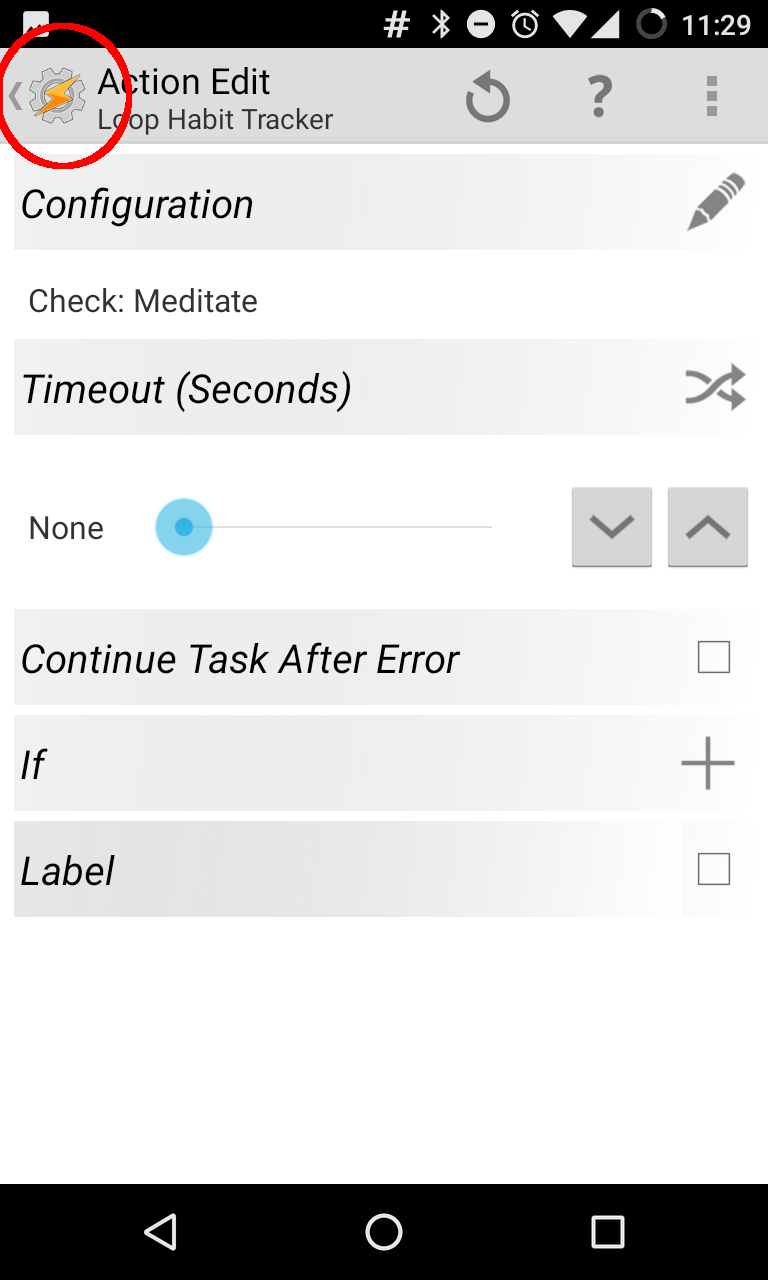This screenshot has width=768, height=1280.
Task: Tap the timeout slider handle
Action: pyautogui.click(x=184, y=527)
